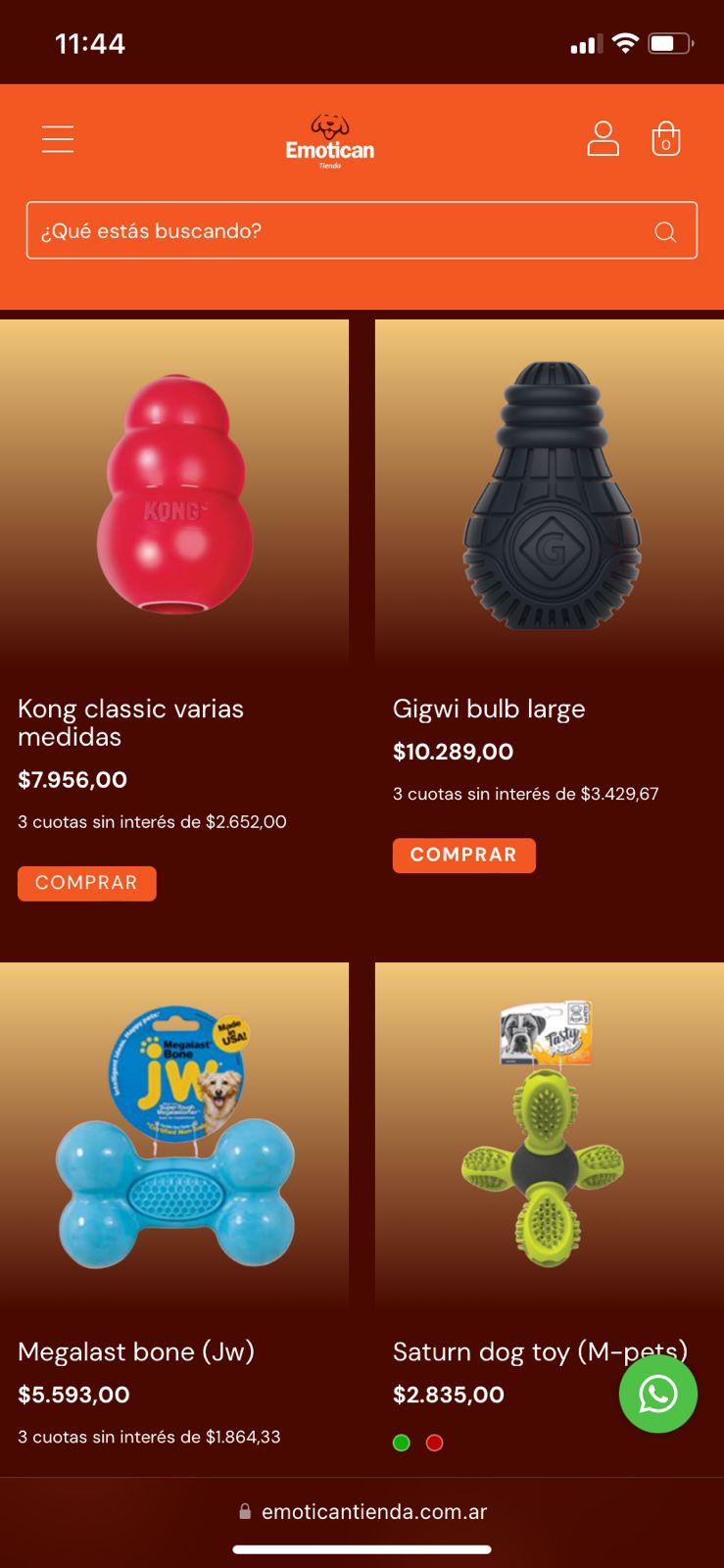
Task: Buy Kong classic with COMPRAR button
Action: pyautogui.click(x=87, y=883)
